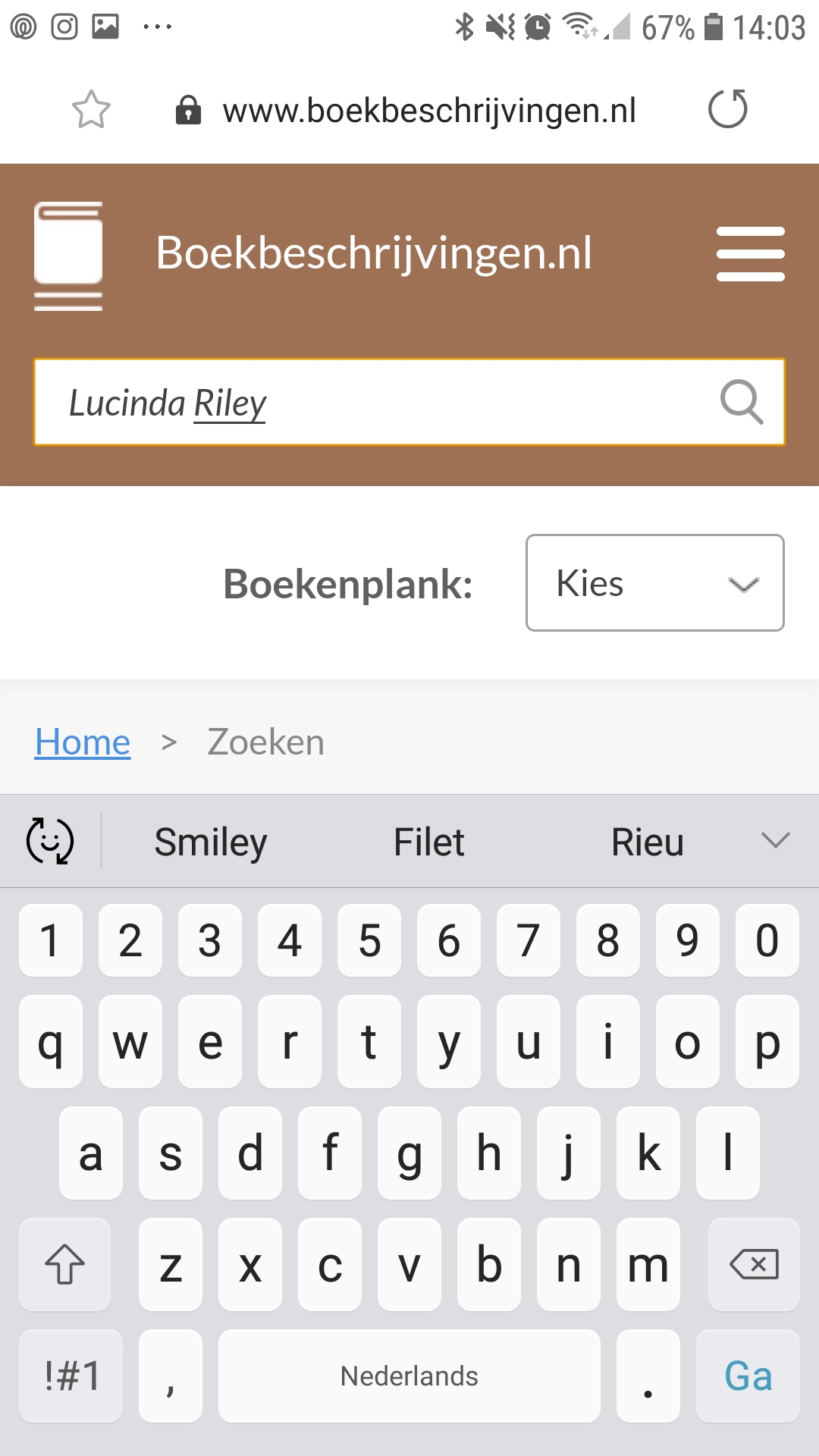Choose the Smiley keyboard suggestion
The image size is (819, 1456).
211,842
